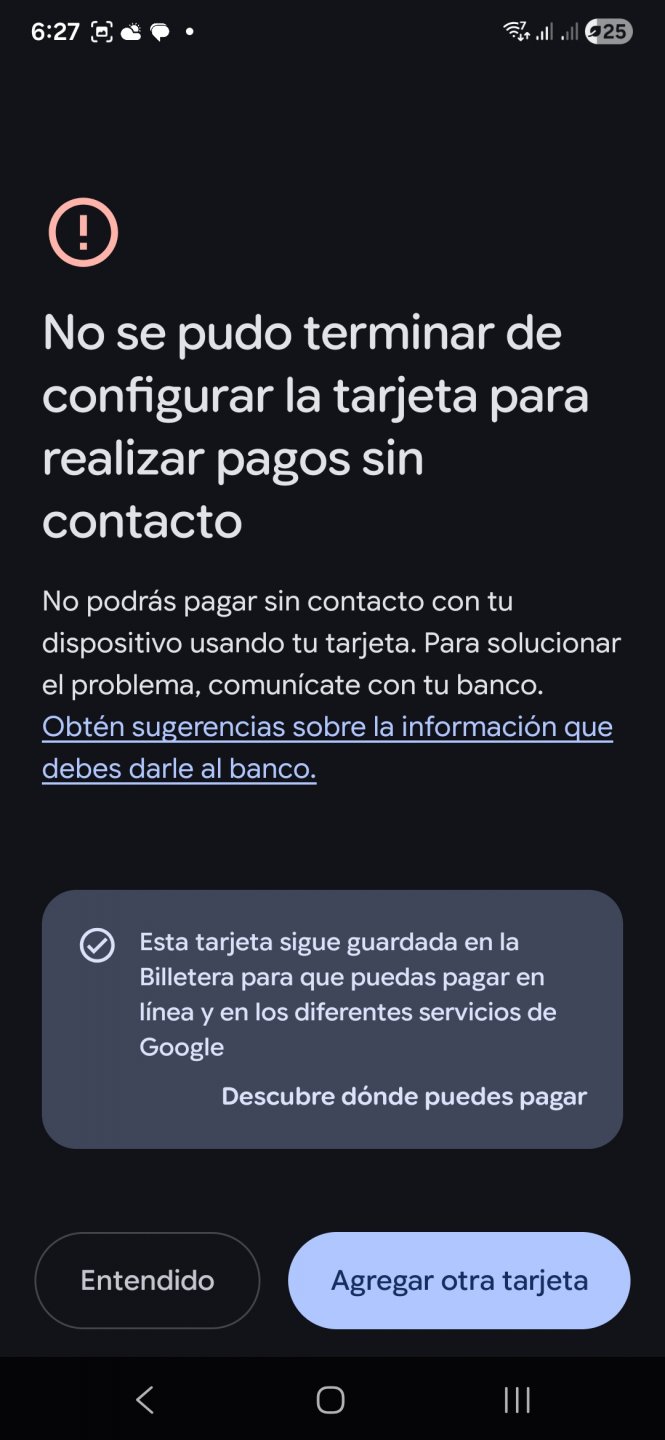Open recent apps from the navigation bar
This screenshot has width=665, height=1440.
(516, 1400)
